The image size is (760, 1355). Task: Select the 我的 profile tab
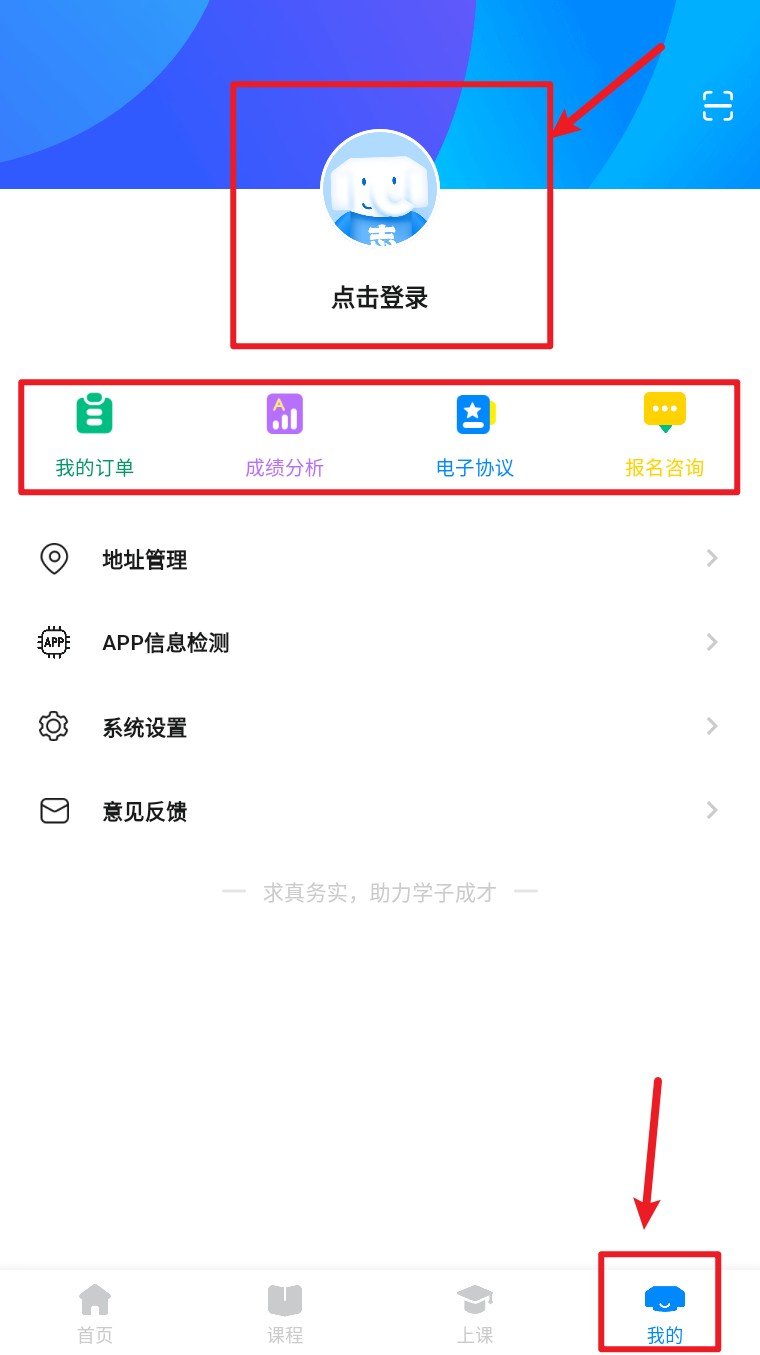(x=664, y=1310)
